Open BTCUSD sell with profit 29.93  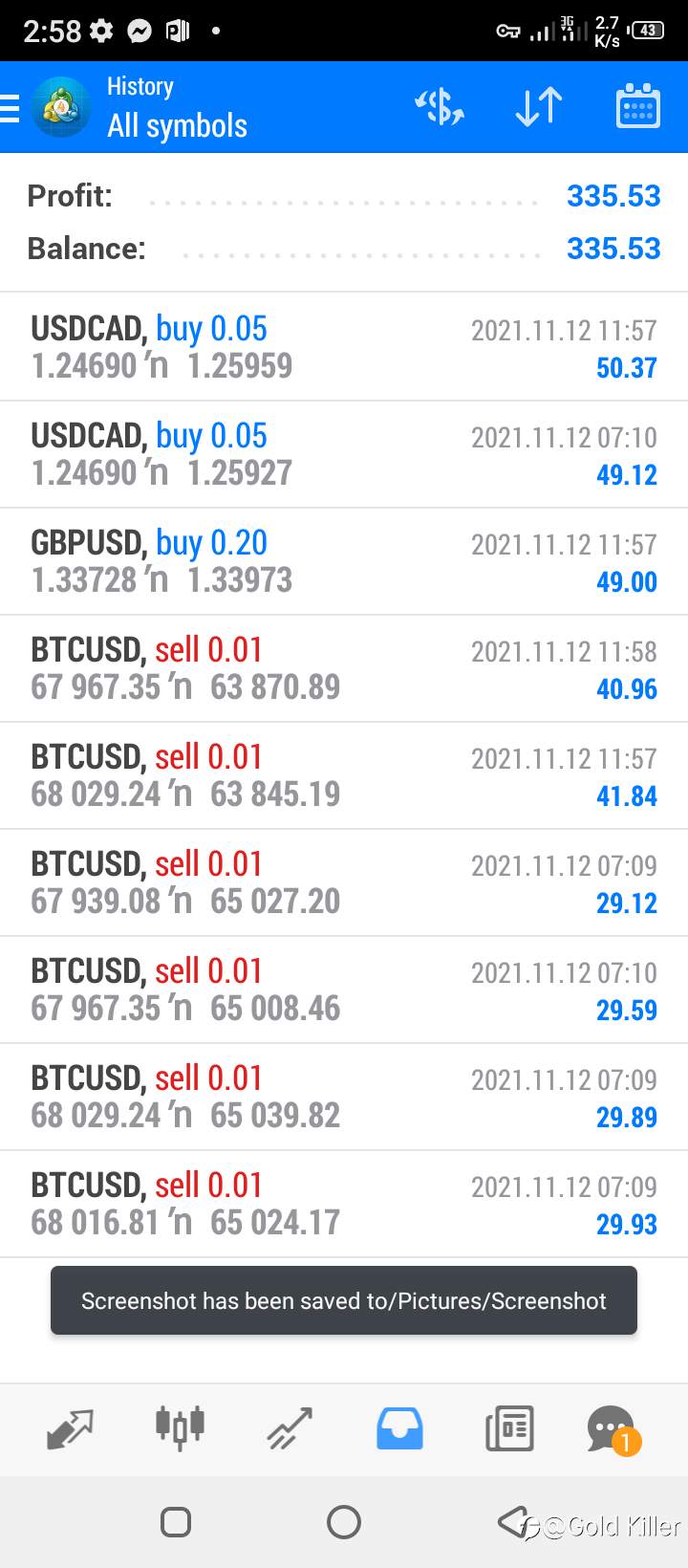click(344, 1204)
